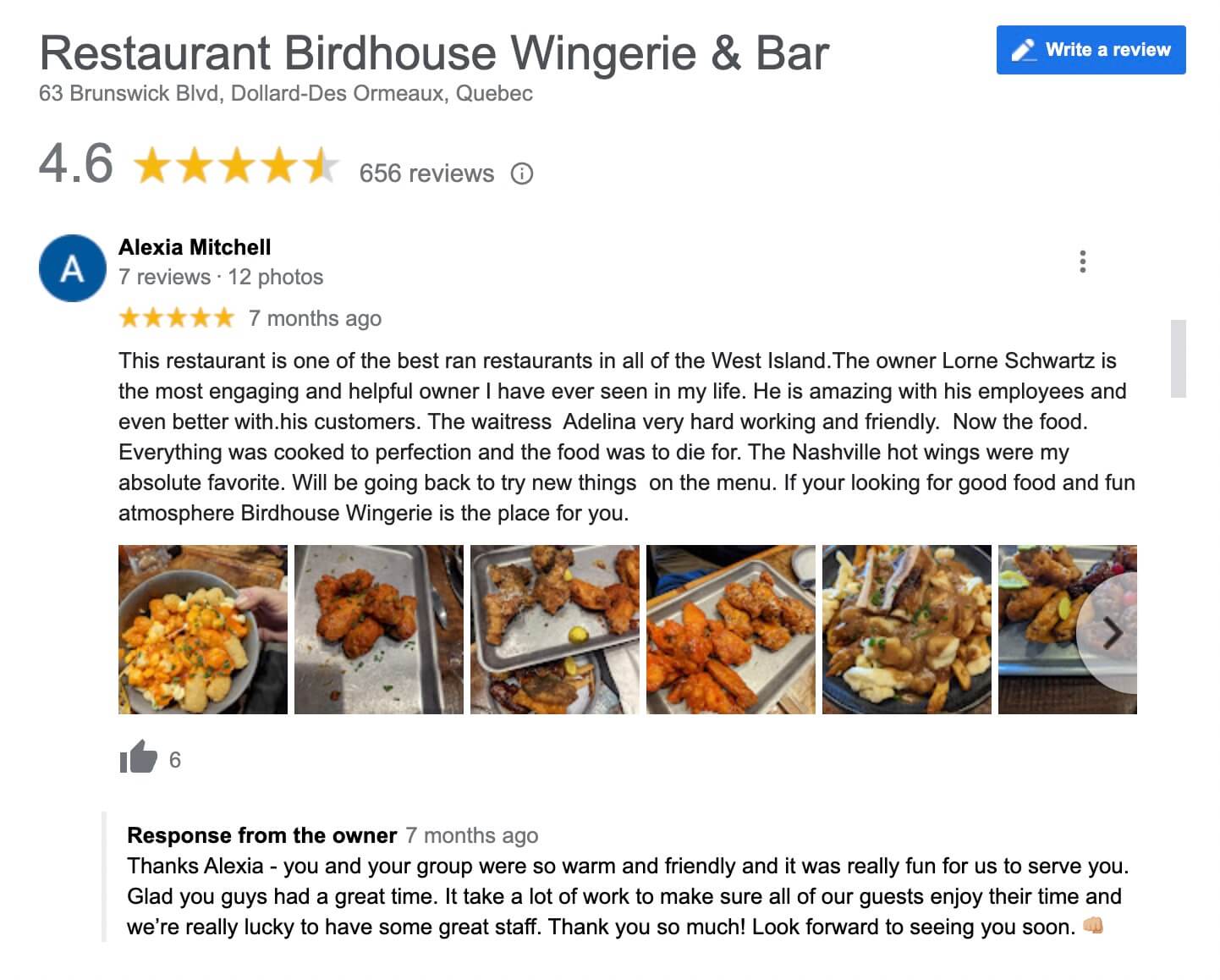Open the second photo of orange wings
Viewport: 1220px width, 980px height.
click(379, 630)
